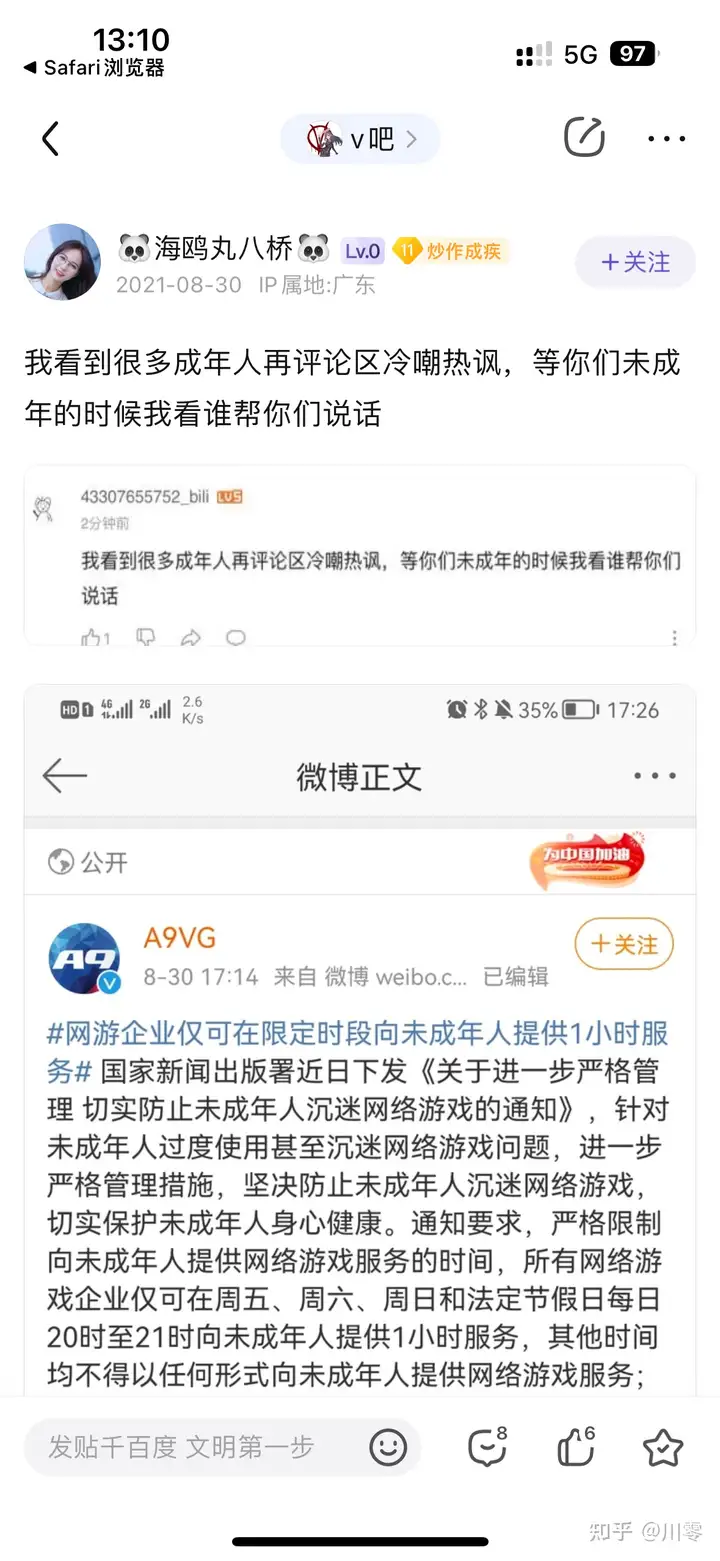Return to Safari浏览器 via the status bar link
Viewport: 720px width, 1561px height.
[94, 68]
